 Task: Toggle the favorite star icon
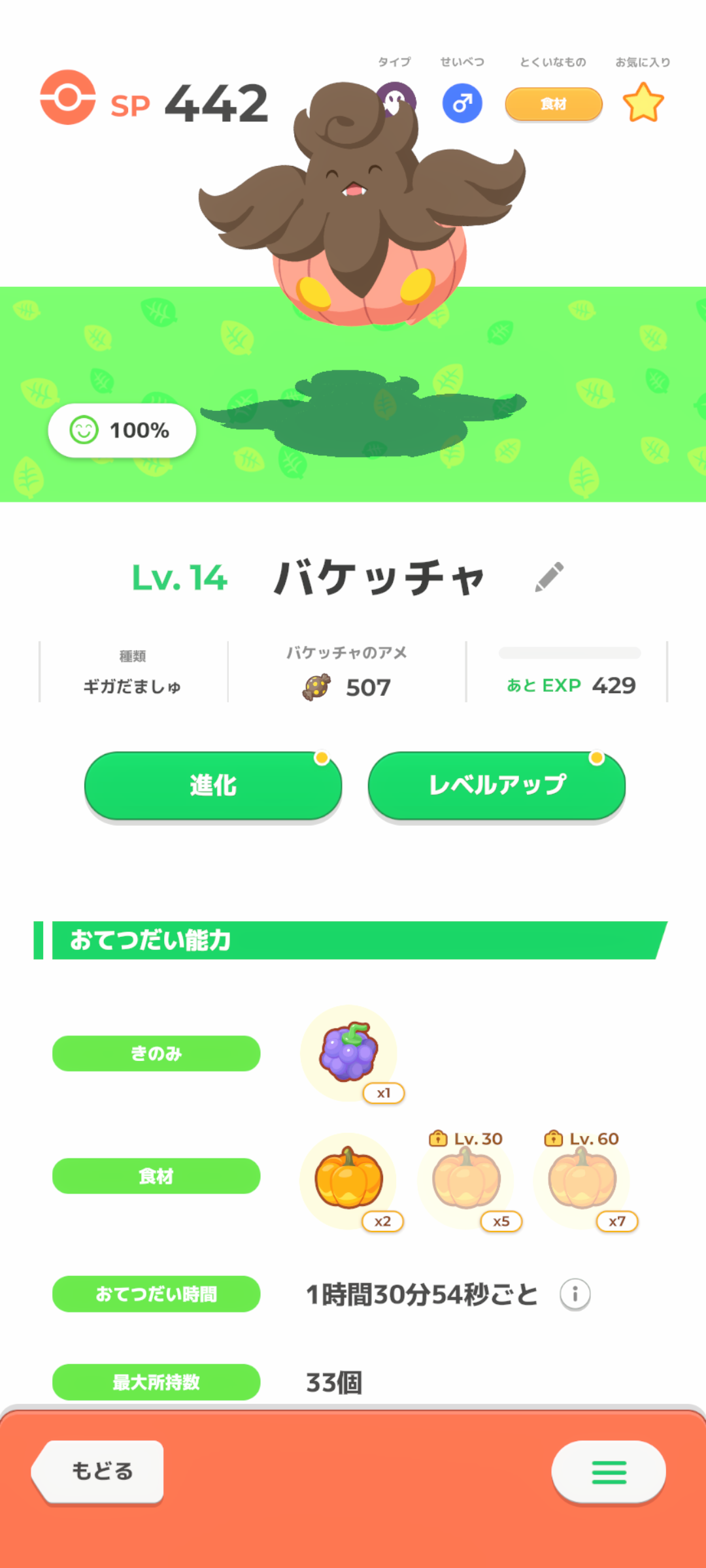643,103
